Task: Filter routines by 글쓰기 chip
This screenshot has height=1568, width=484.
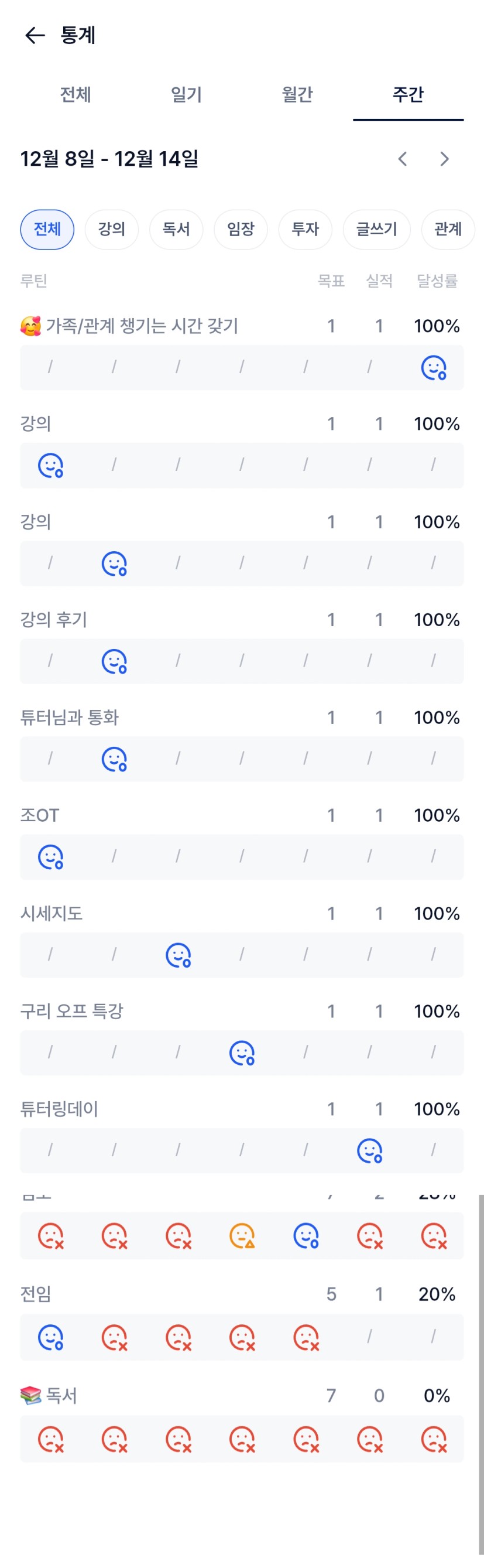Action: 376,230
